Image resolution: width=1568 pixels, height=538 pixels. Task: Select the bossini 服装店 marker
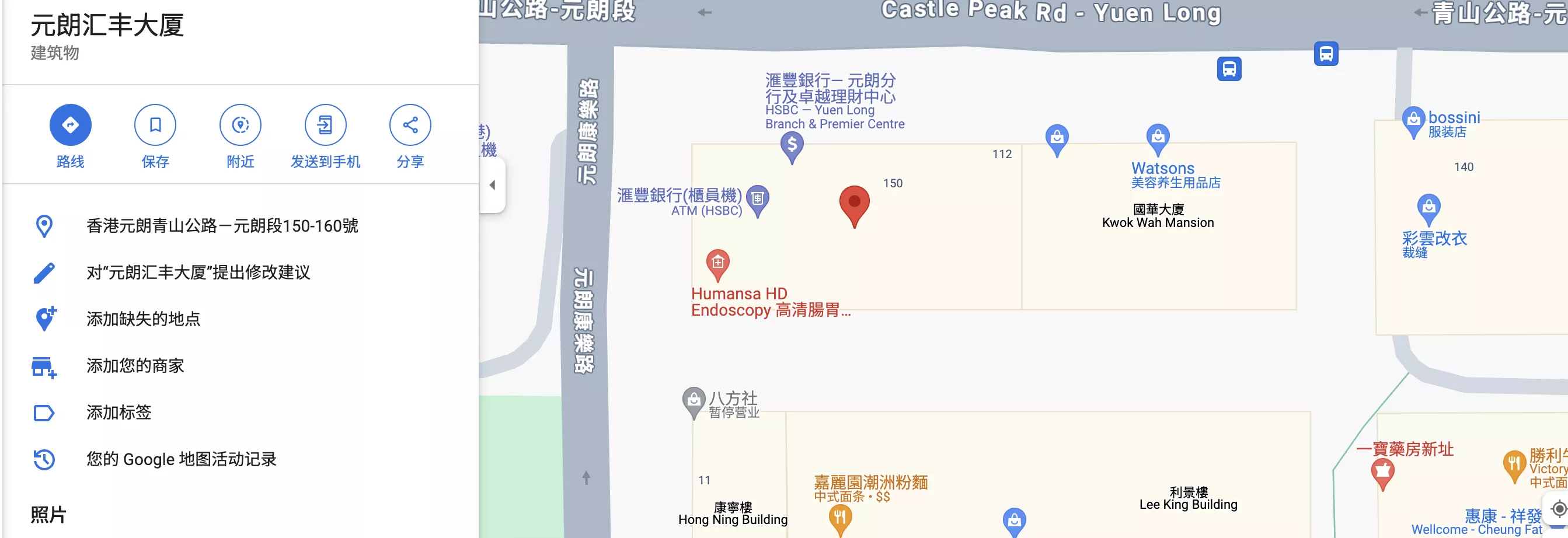click(x=1413, y=121)
